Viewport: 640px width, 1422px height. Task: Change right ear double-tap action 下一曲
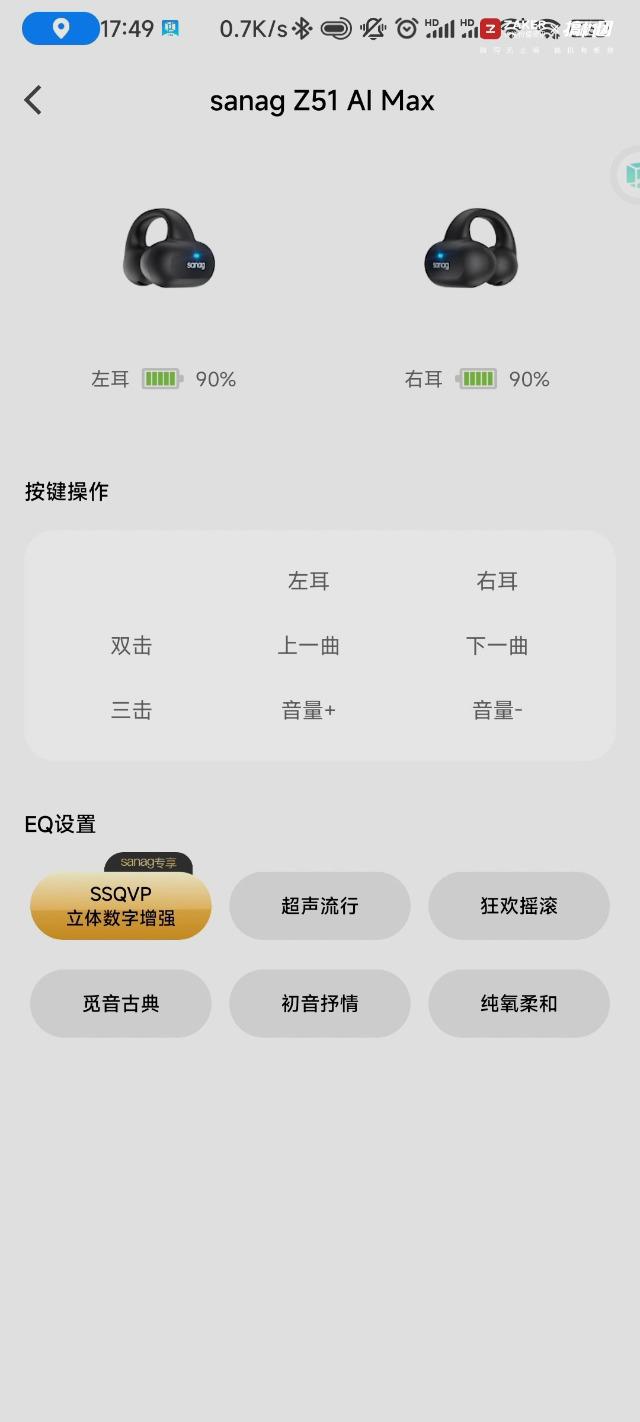[x=497, y=646]
